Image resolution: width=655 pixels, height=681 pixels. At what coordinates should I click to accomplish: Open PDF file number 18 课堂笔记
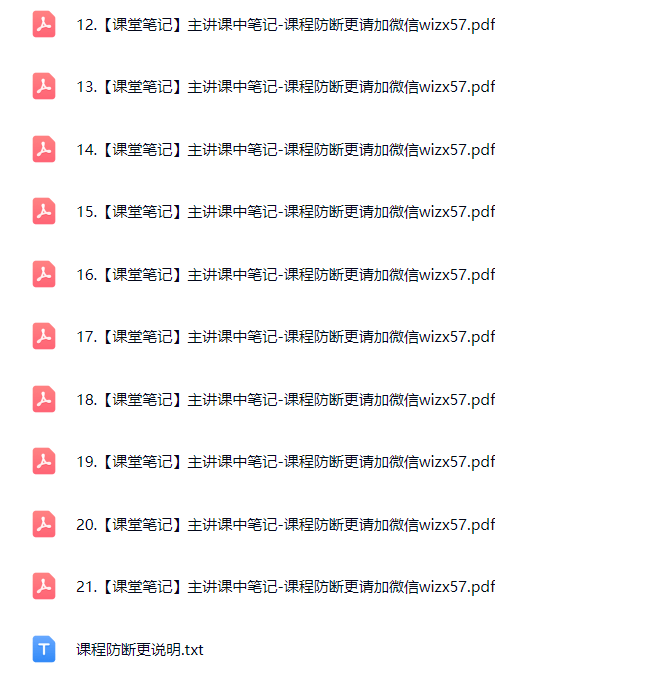point(285,400)
